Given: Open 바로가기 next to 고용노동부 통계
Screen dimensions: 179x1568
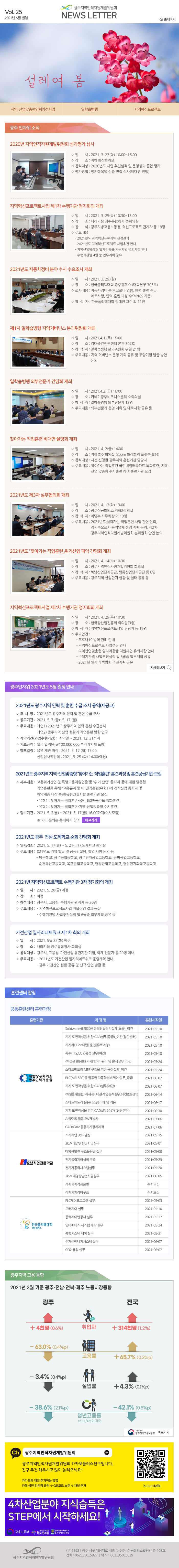Looking at the screenshot, I should pyautogui.click(x=163, y=1432).
